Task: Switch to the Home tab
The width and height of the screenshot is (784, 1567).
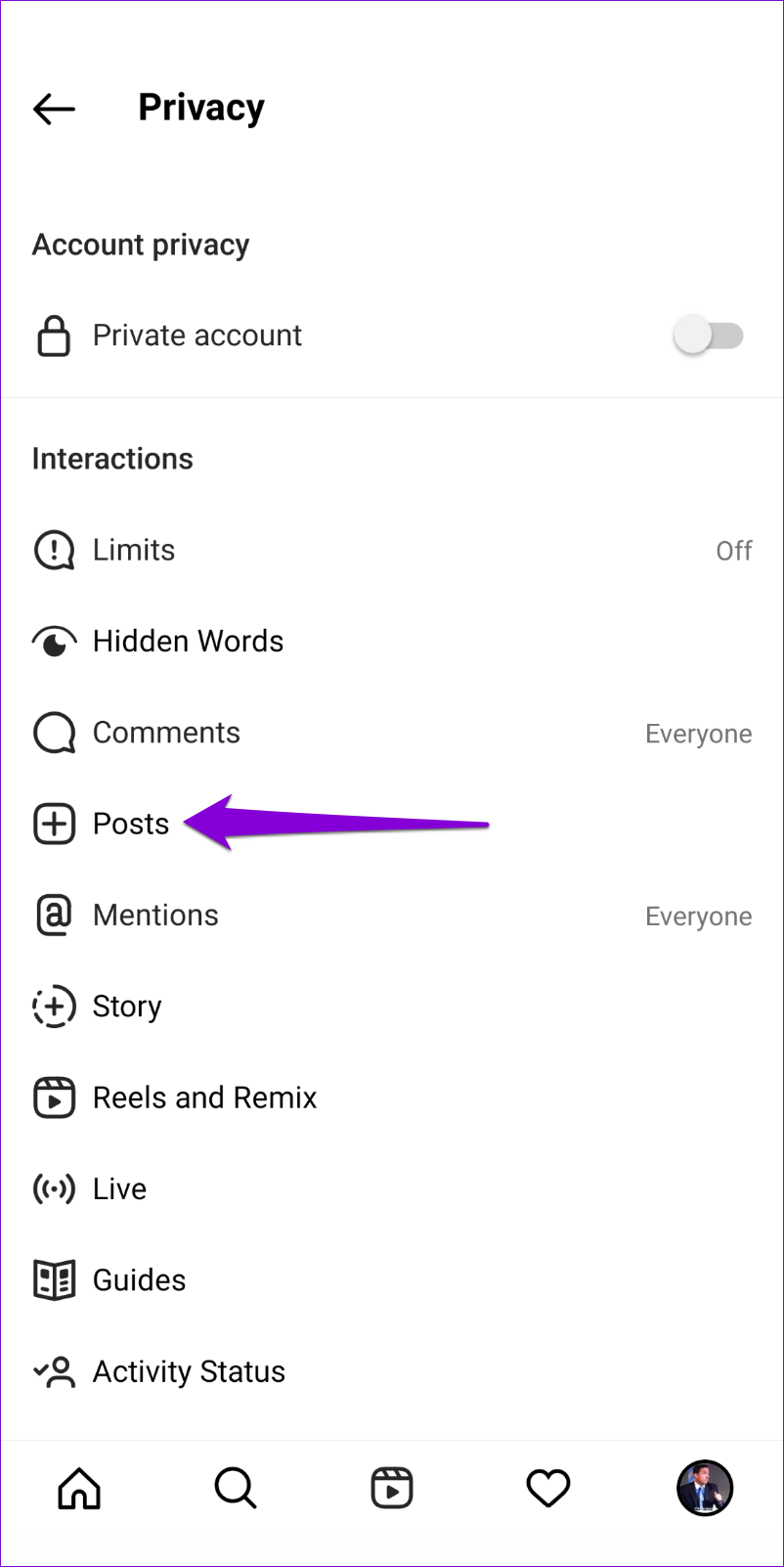Action: [79, 1489]
